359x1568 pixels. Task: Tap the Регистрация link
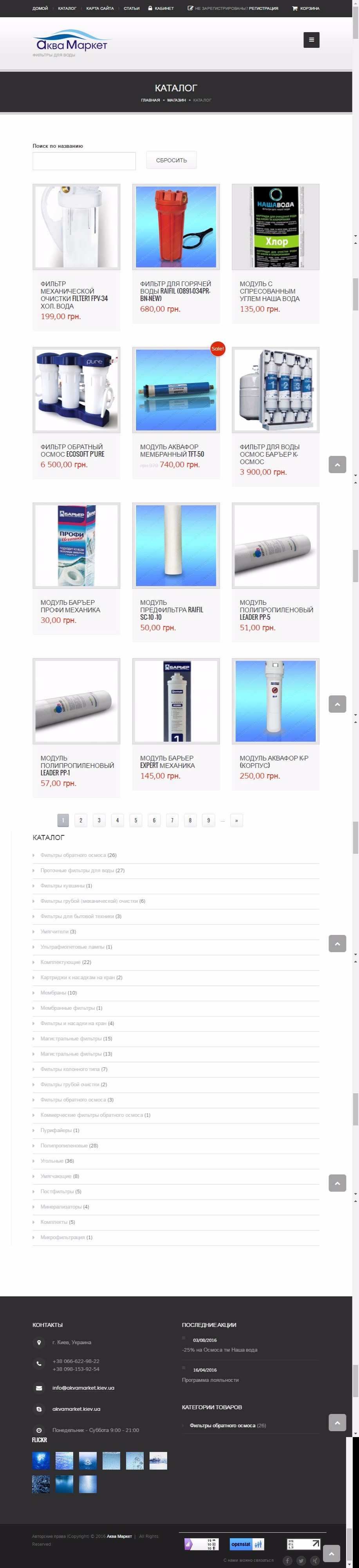(263, 9)
